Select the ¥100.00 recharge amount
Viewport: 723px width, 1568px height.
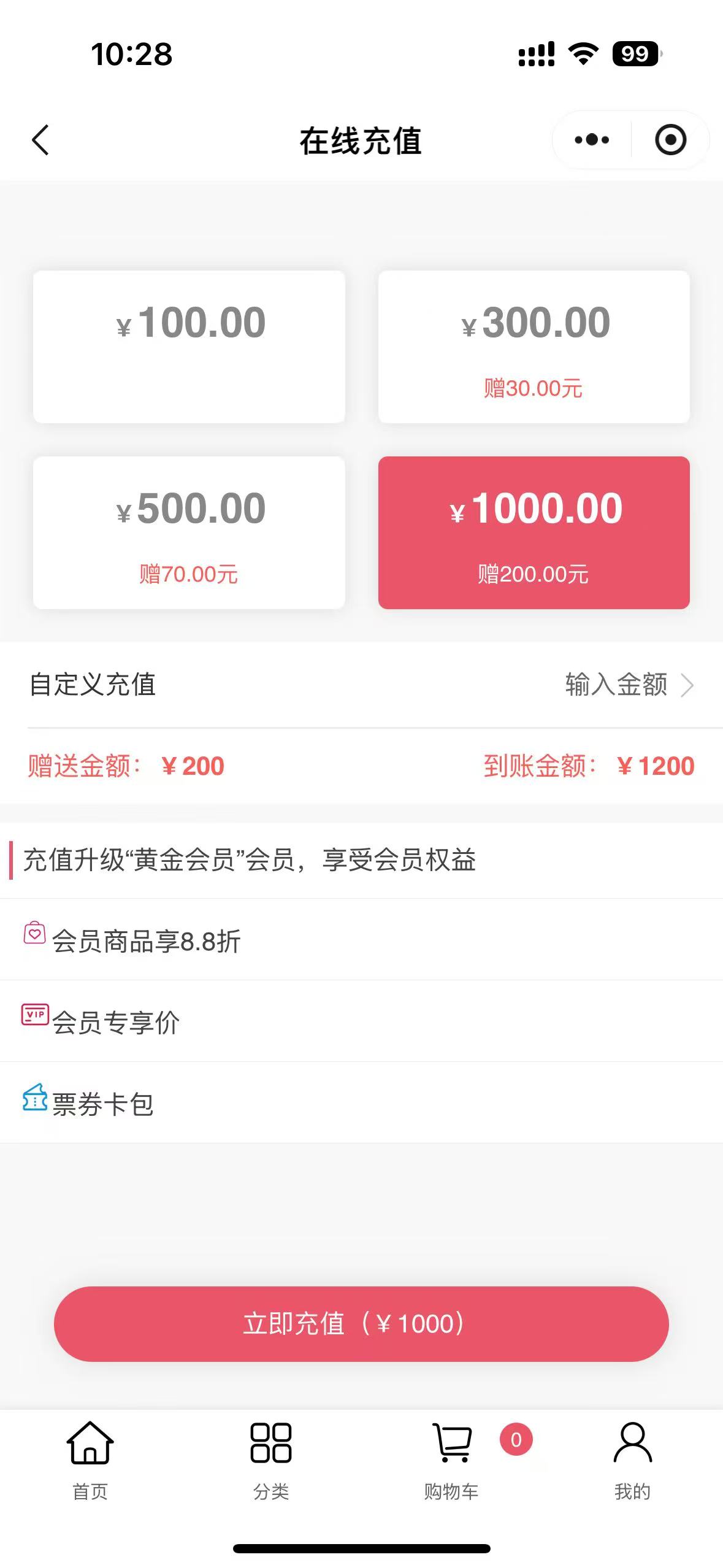[x=189, y=347]
